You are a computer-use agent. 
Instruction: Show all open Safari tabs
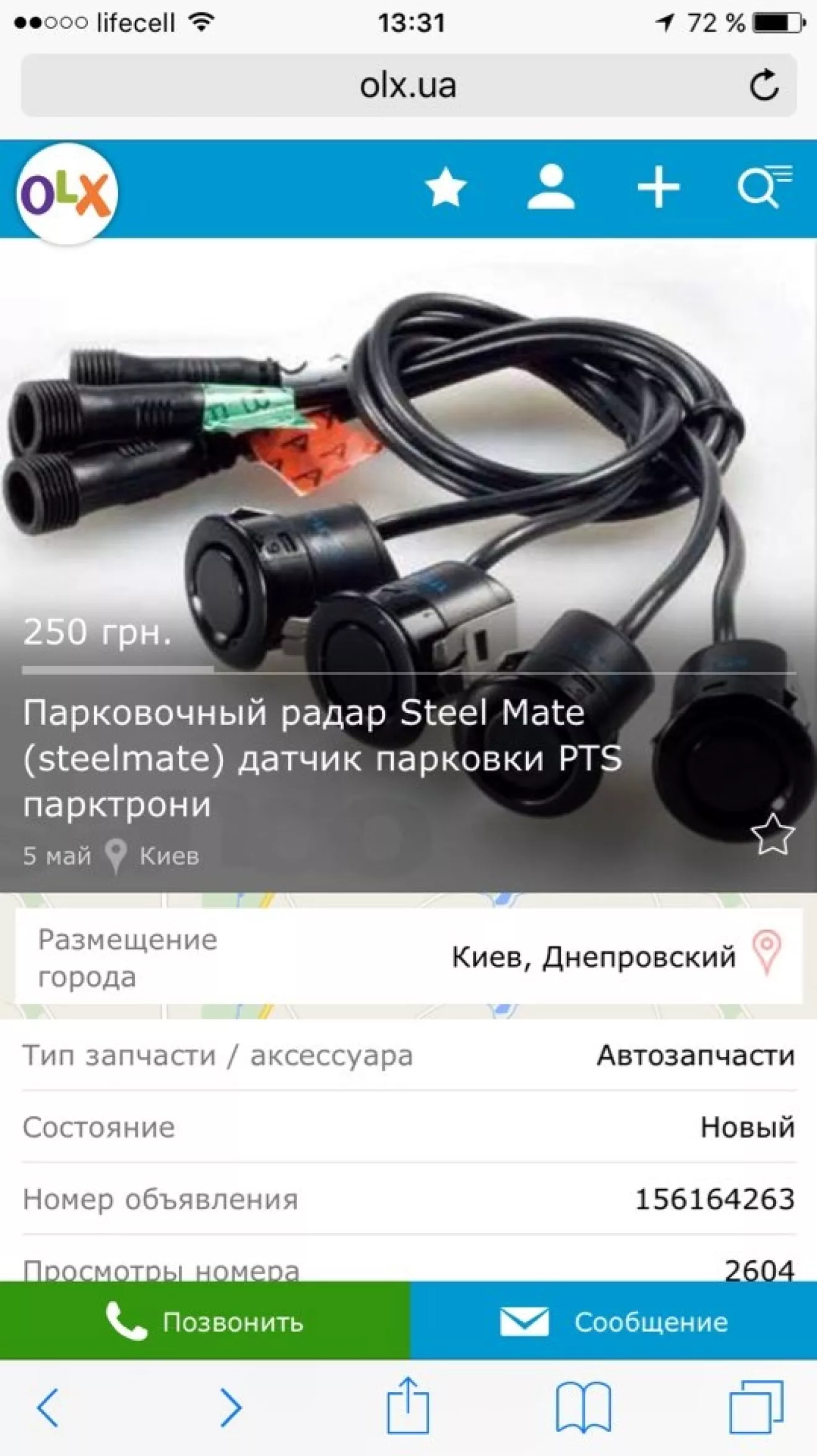point(756,1408)
